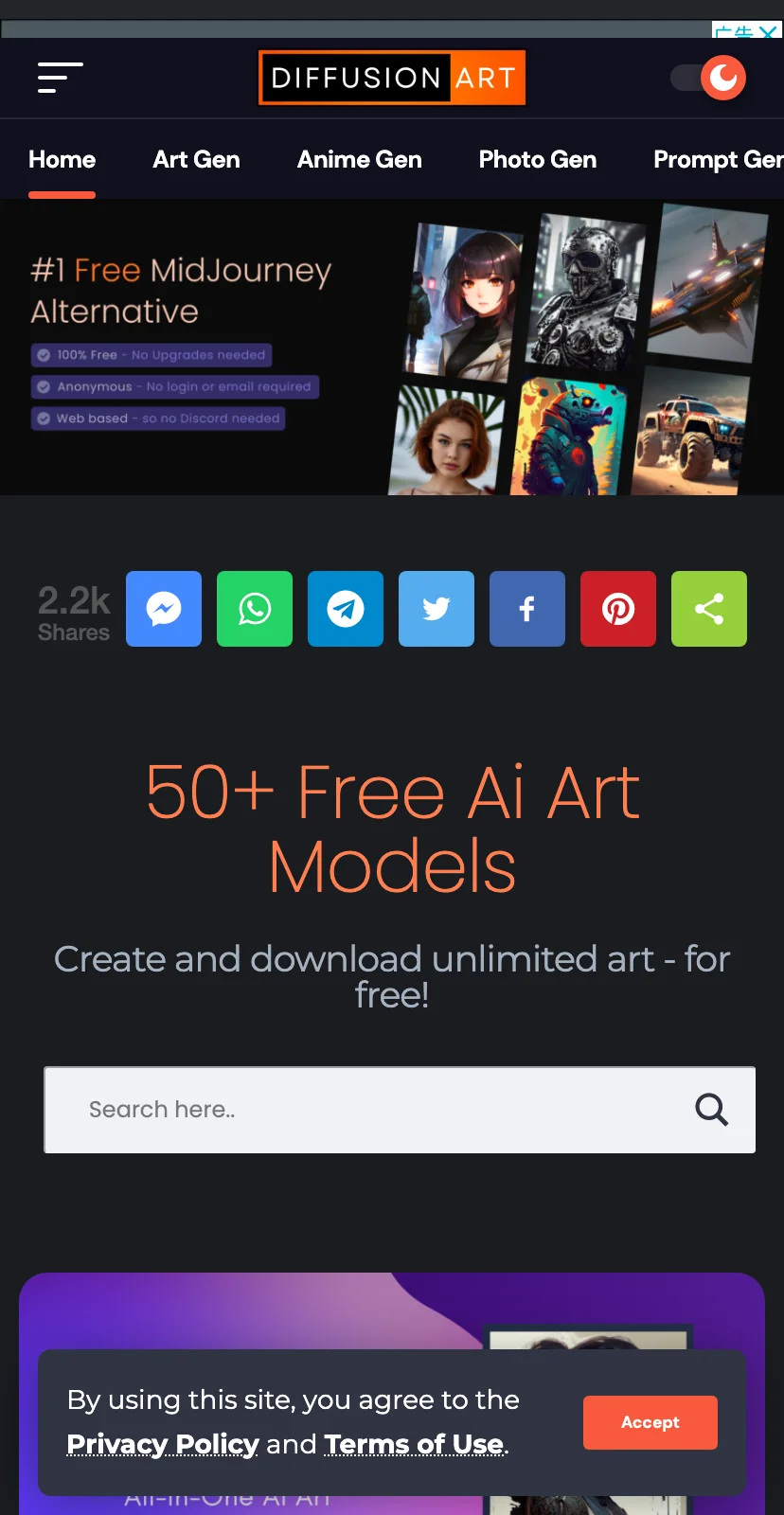
Task: Open the hamburger drawer menu
Action: [60, 78]
